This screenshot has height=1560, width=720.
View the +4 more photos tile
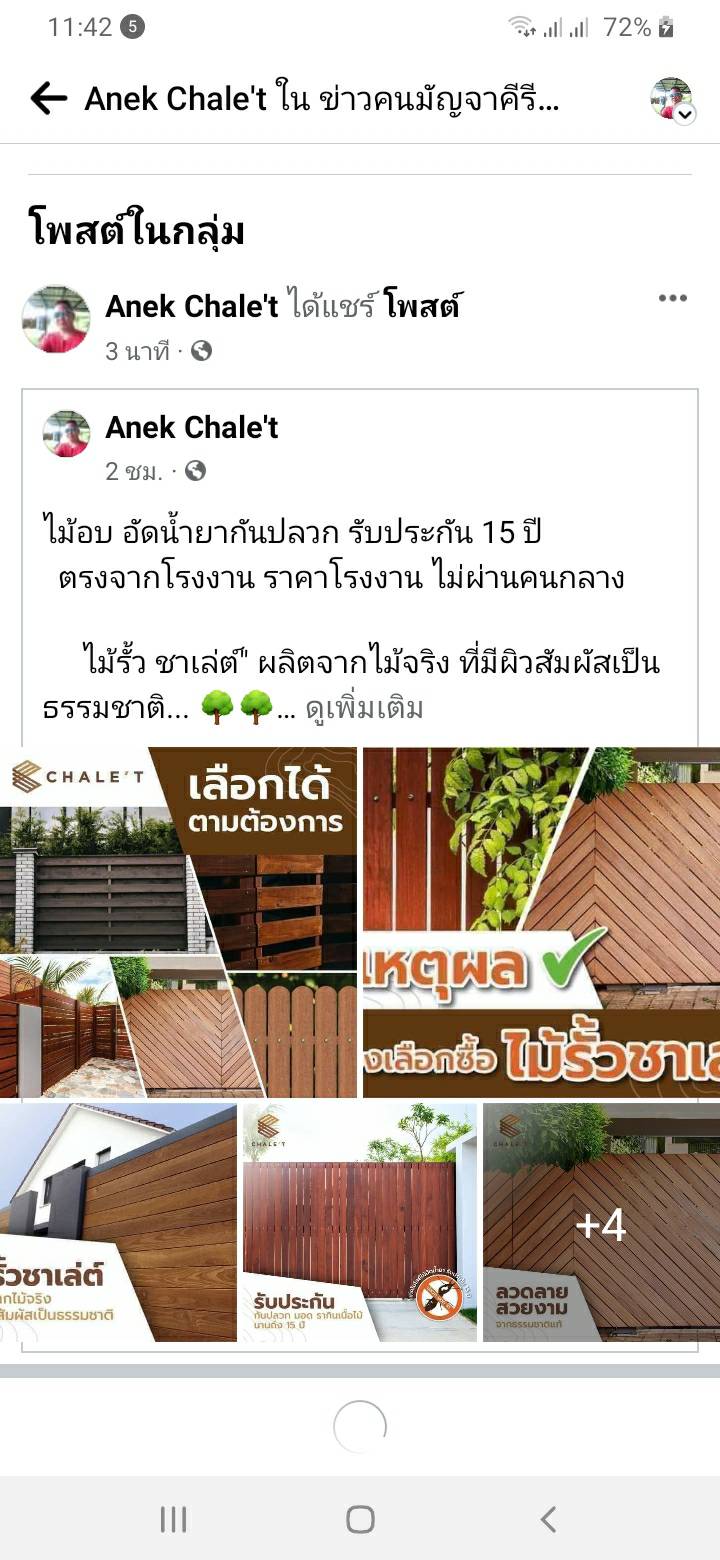tap(601, 1222)
